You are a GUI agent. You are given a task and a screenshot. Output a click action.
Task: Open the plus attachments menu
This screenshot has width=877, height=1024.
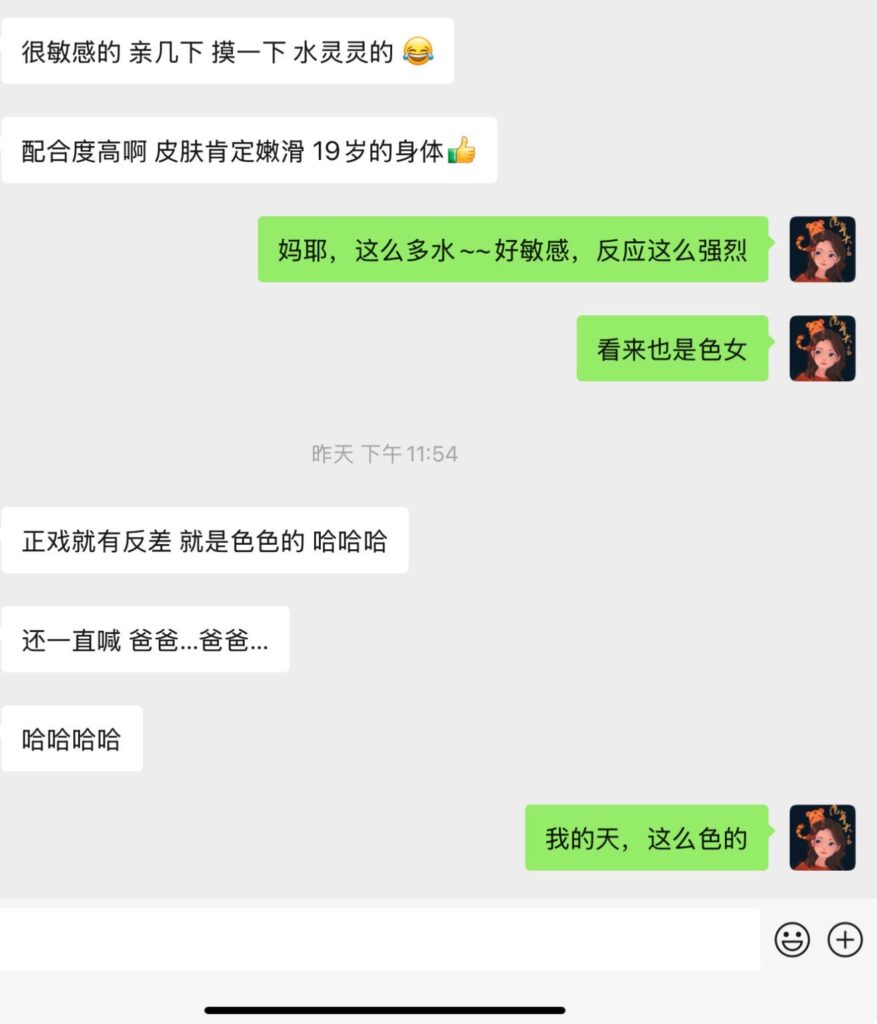coord(845,940)
